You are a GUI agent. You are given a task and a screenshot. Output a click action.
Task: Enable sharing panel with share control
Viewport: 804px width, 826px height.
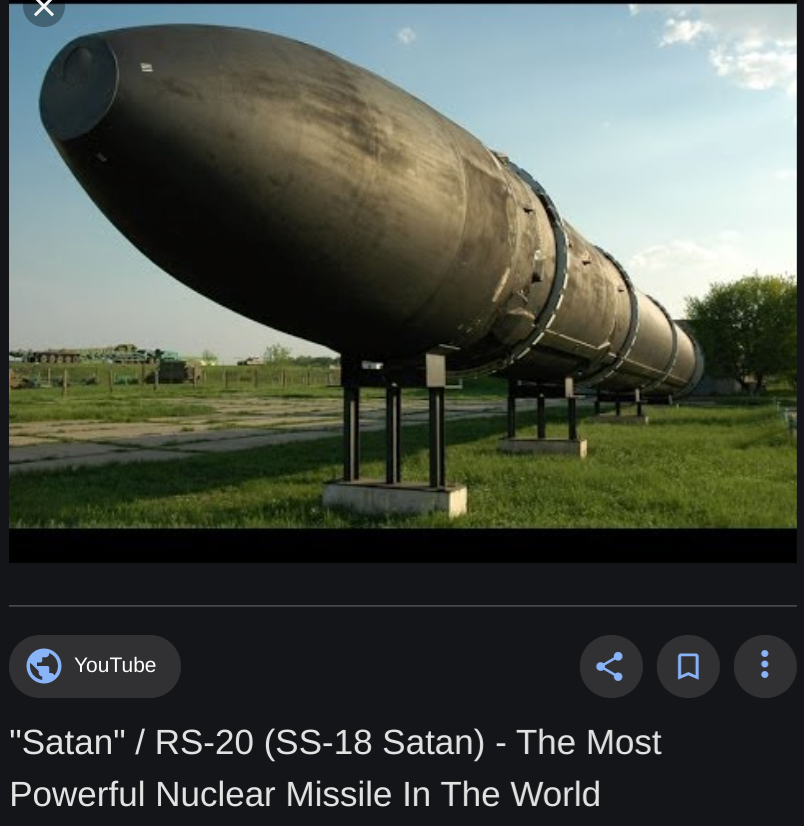click(x=611, y=666)
